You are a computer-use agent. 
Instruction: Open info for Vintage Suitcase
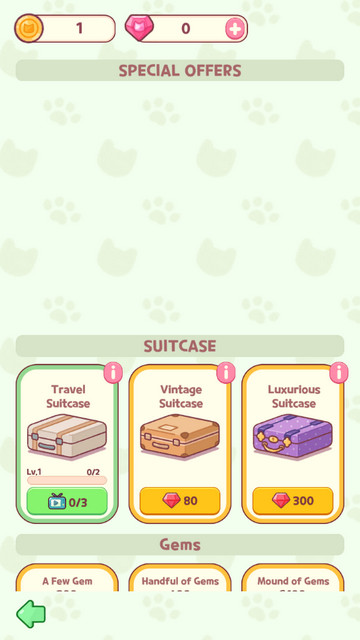226,372
